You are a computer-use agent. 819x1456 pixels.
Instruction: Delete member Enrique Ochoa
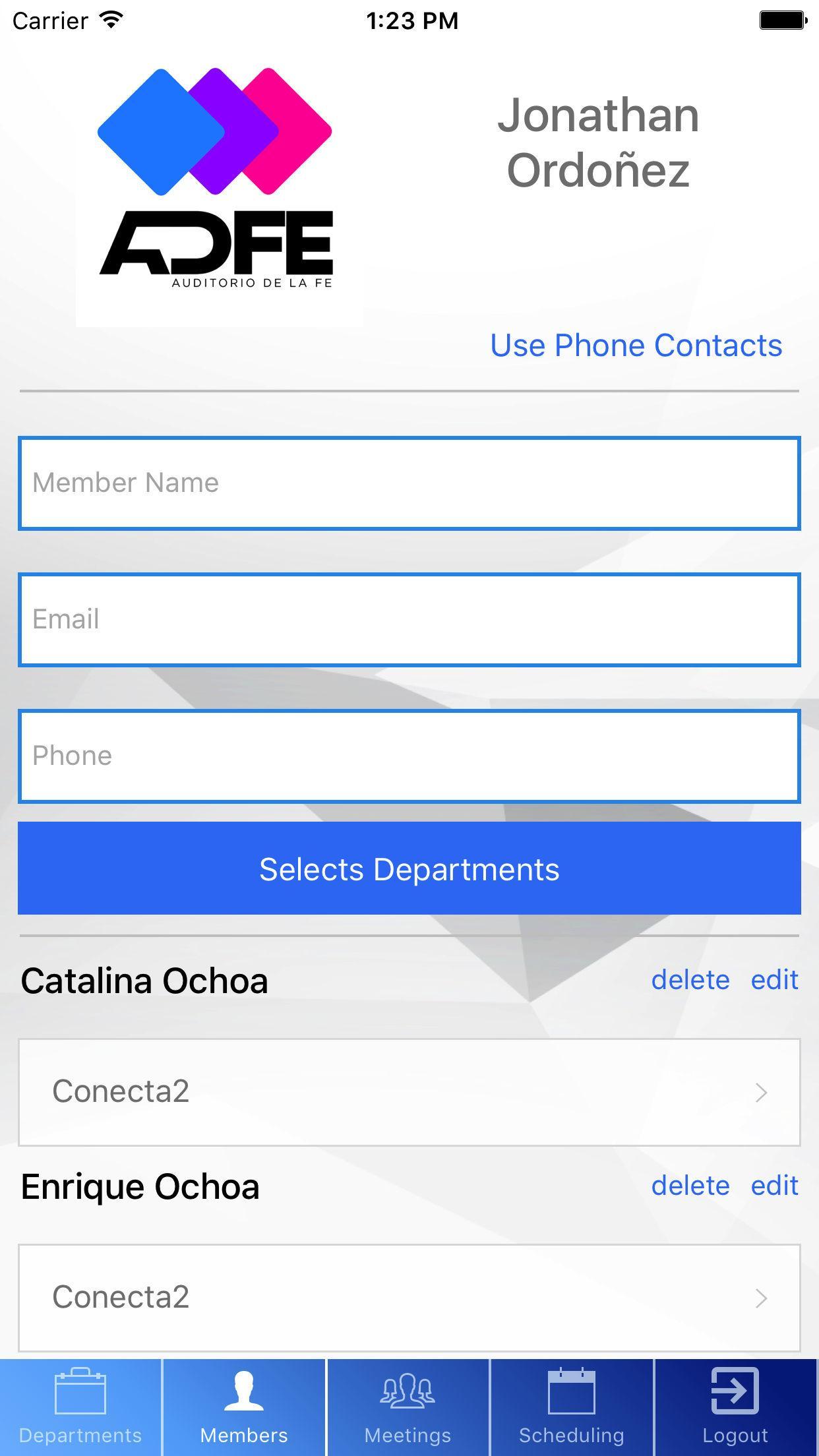pos(690,1186)
